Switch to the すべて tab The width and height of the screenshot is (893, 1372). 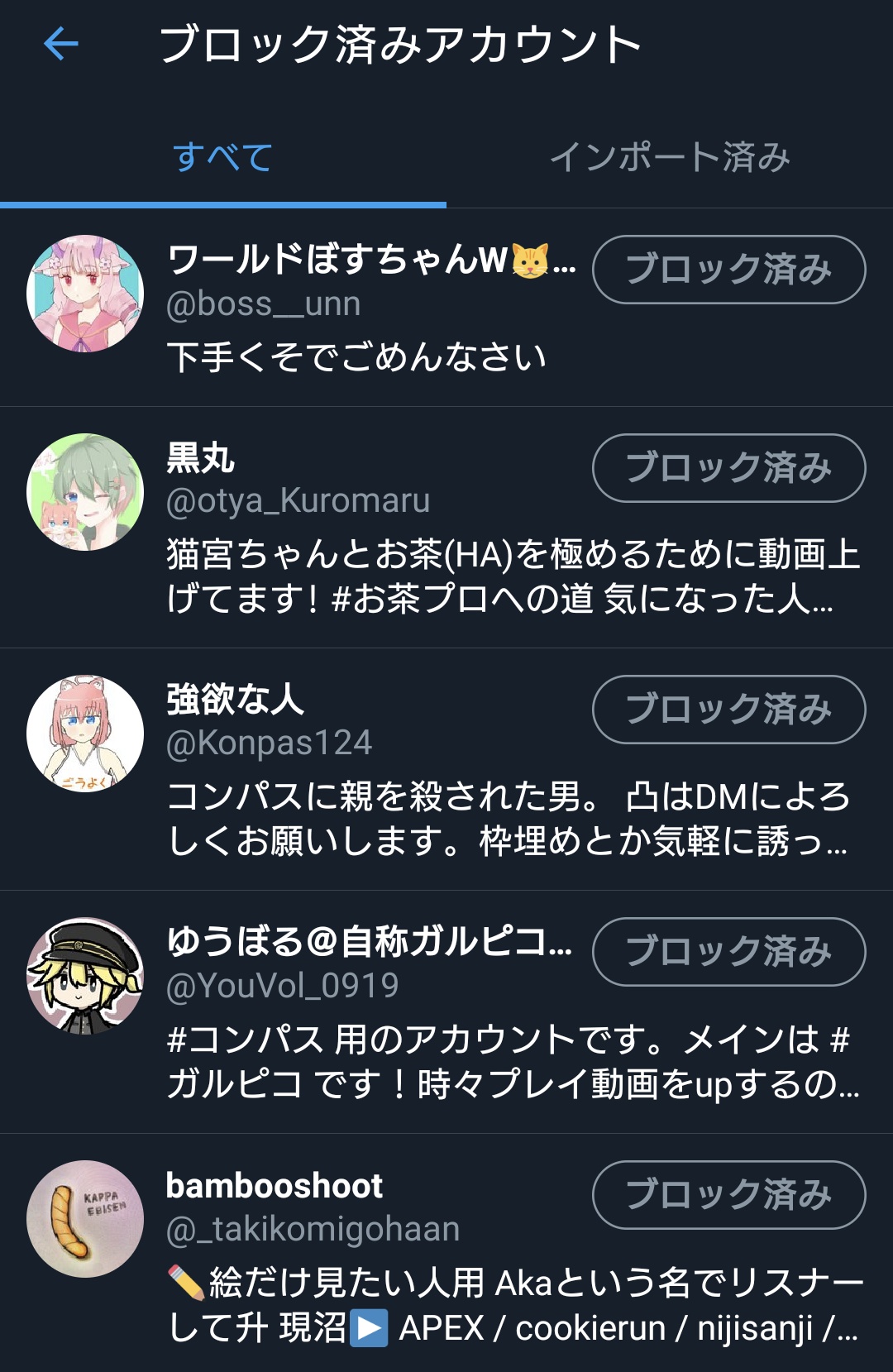coord(222,157)
